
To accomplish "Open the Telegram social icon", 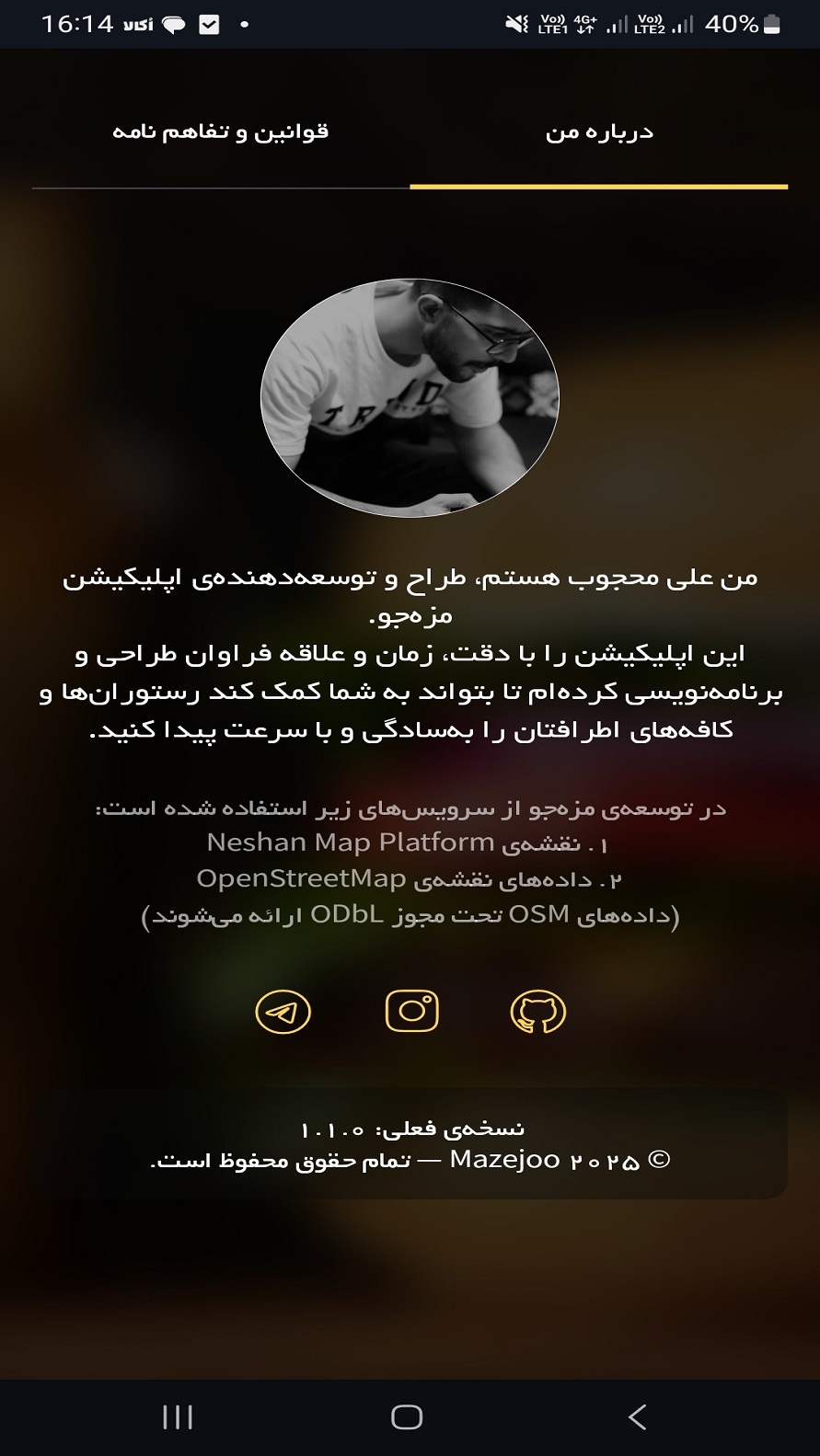I will [x=284, y=1010].
